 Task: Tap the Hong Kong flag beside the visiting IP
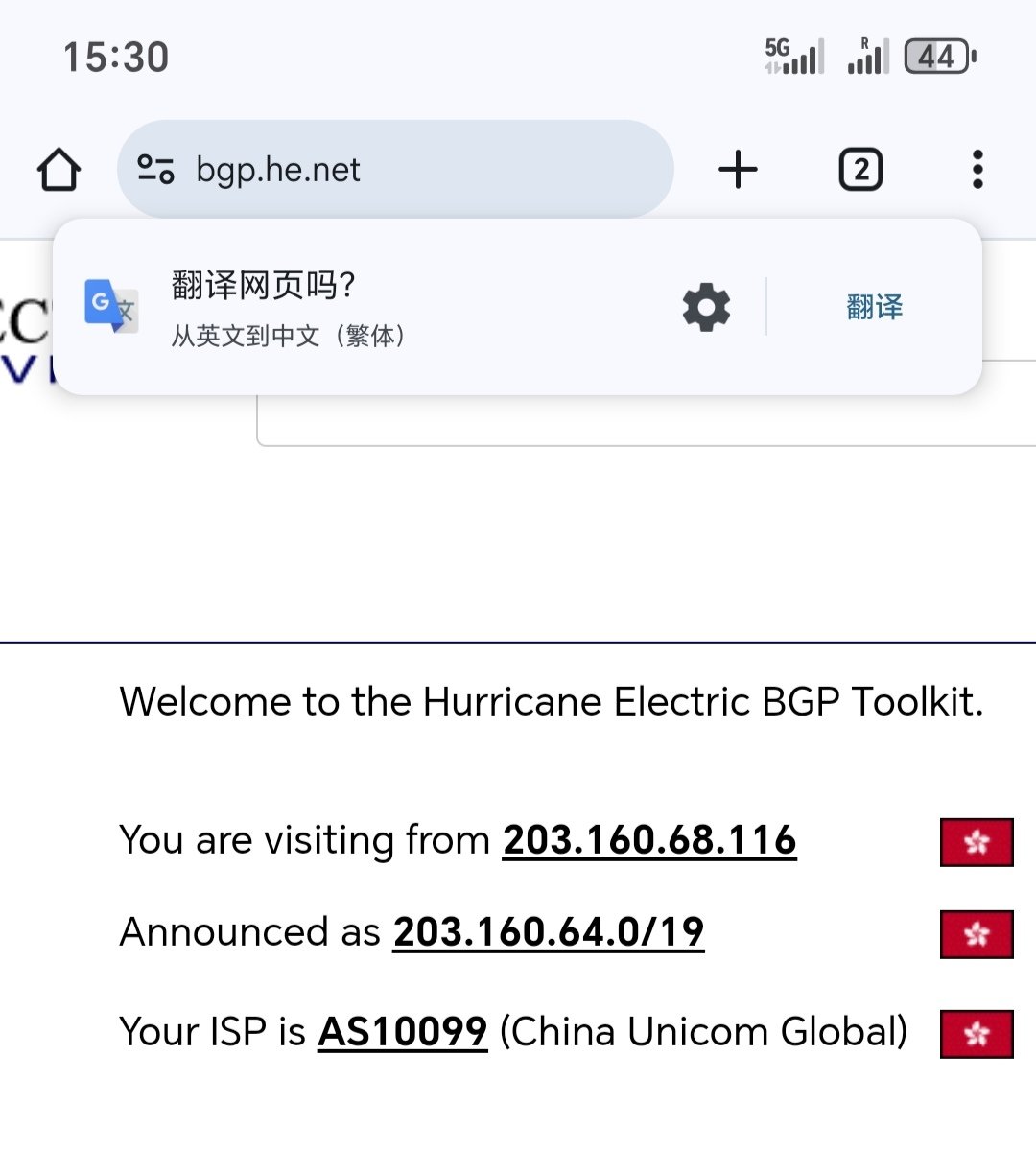click(x=976, y=841)
